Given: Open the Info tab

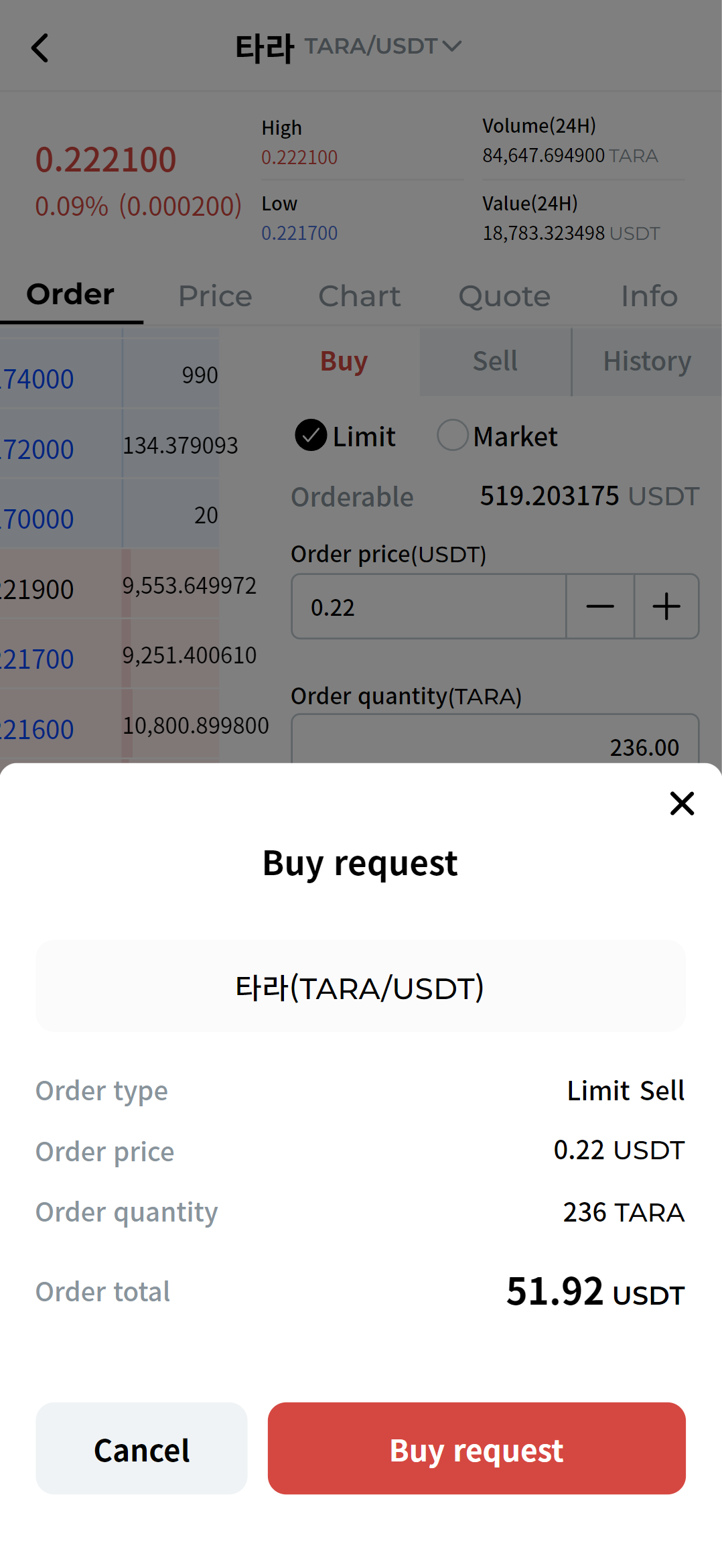Looking at the screenshot, I should [648, 296].
